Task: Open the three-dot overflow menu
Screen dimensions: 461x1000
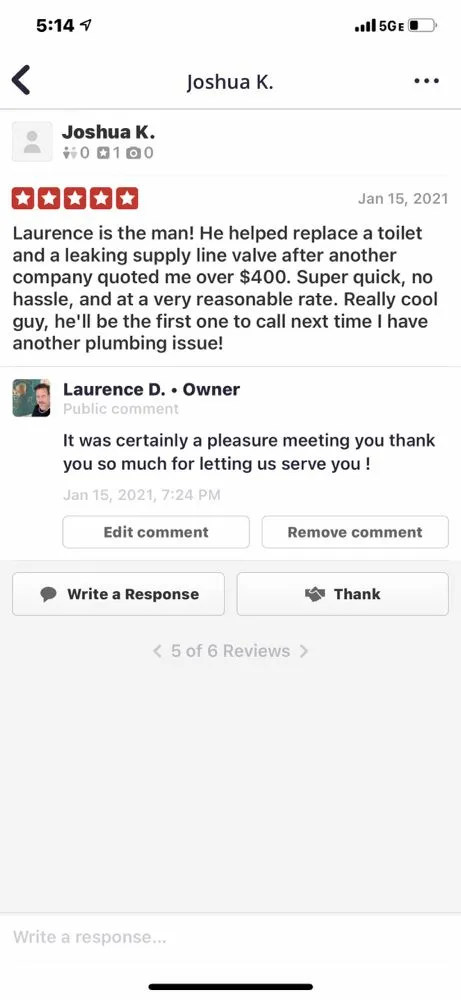Action: [x=427, y=81]
